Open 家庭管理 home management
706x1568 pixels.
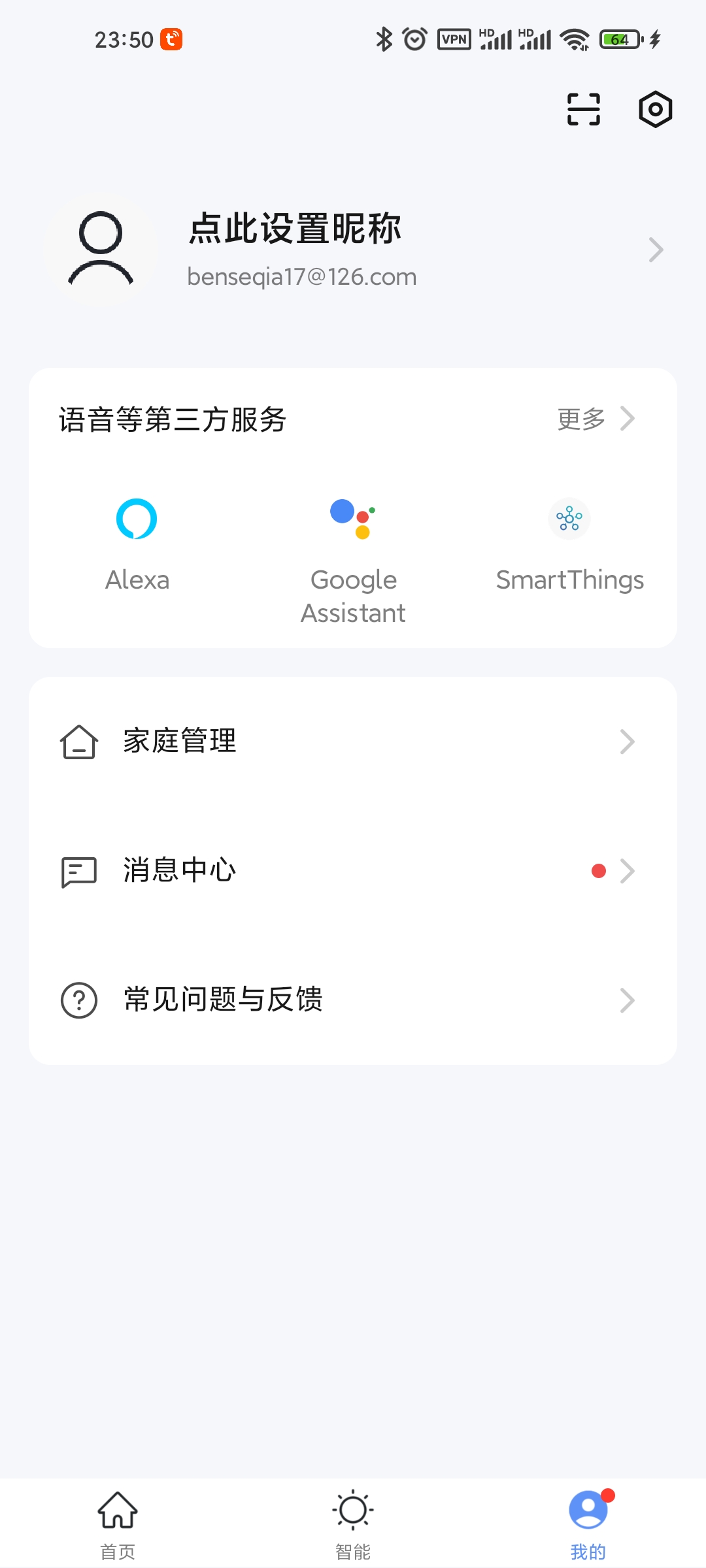click(x=353, y=742)
